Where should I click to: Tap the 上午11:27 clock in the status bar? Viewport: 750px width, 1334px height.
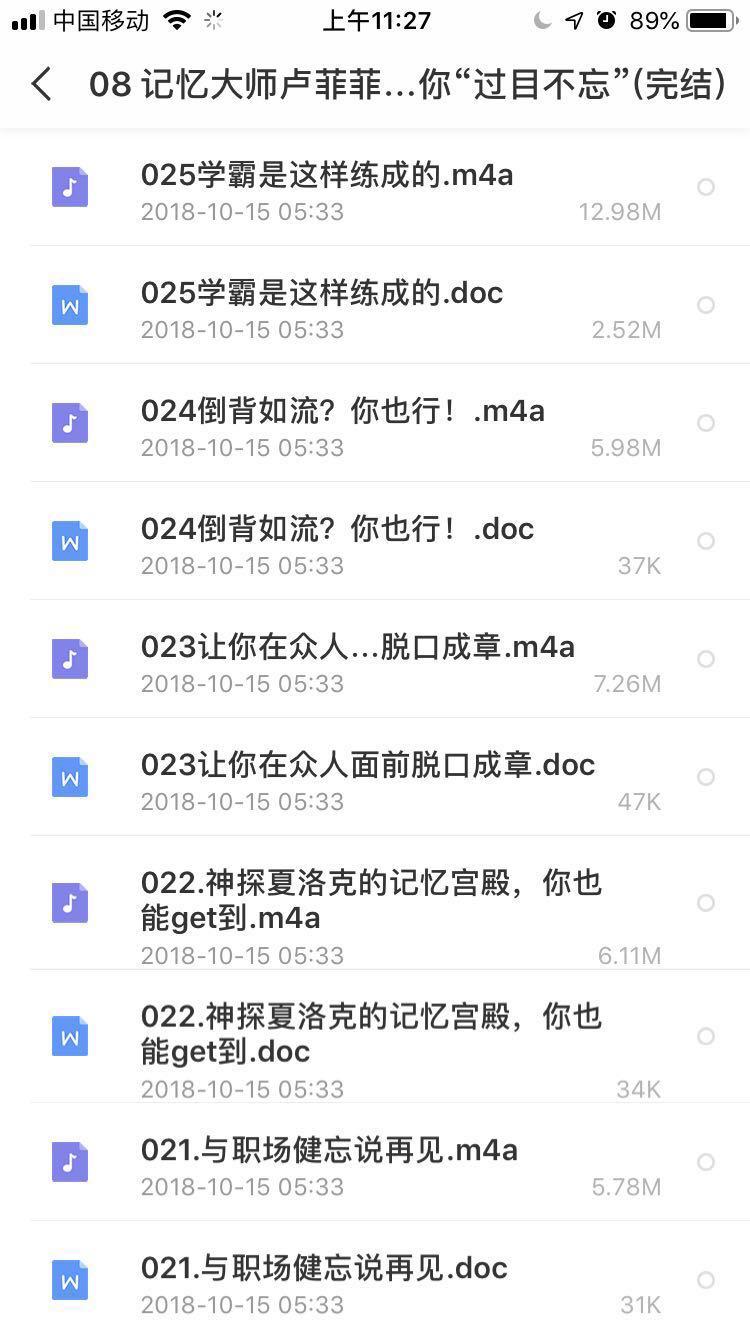[375, 19]
